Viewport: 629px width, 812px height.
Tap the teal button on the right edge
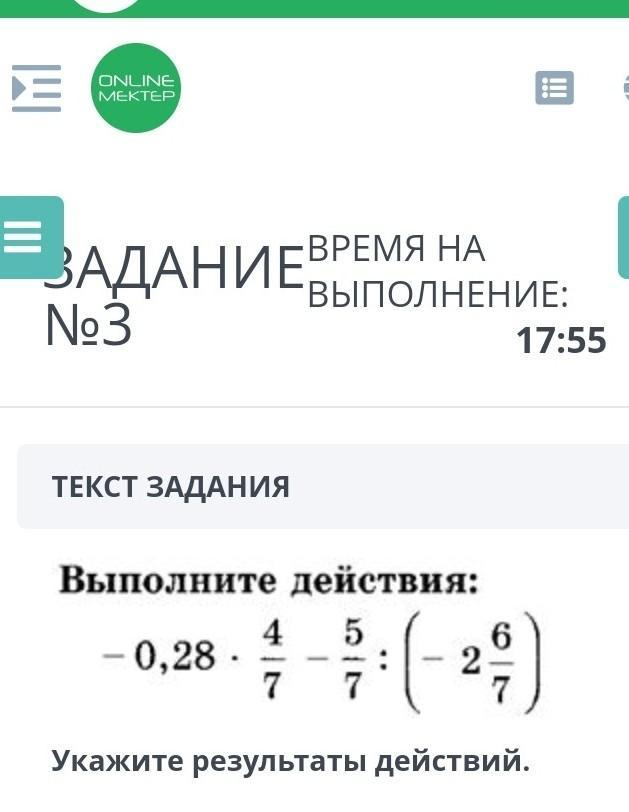pyautogui.click(x=623, y=237)
